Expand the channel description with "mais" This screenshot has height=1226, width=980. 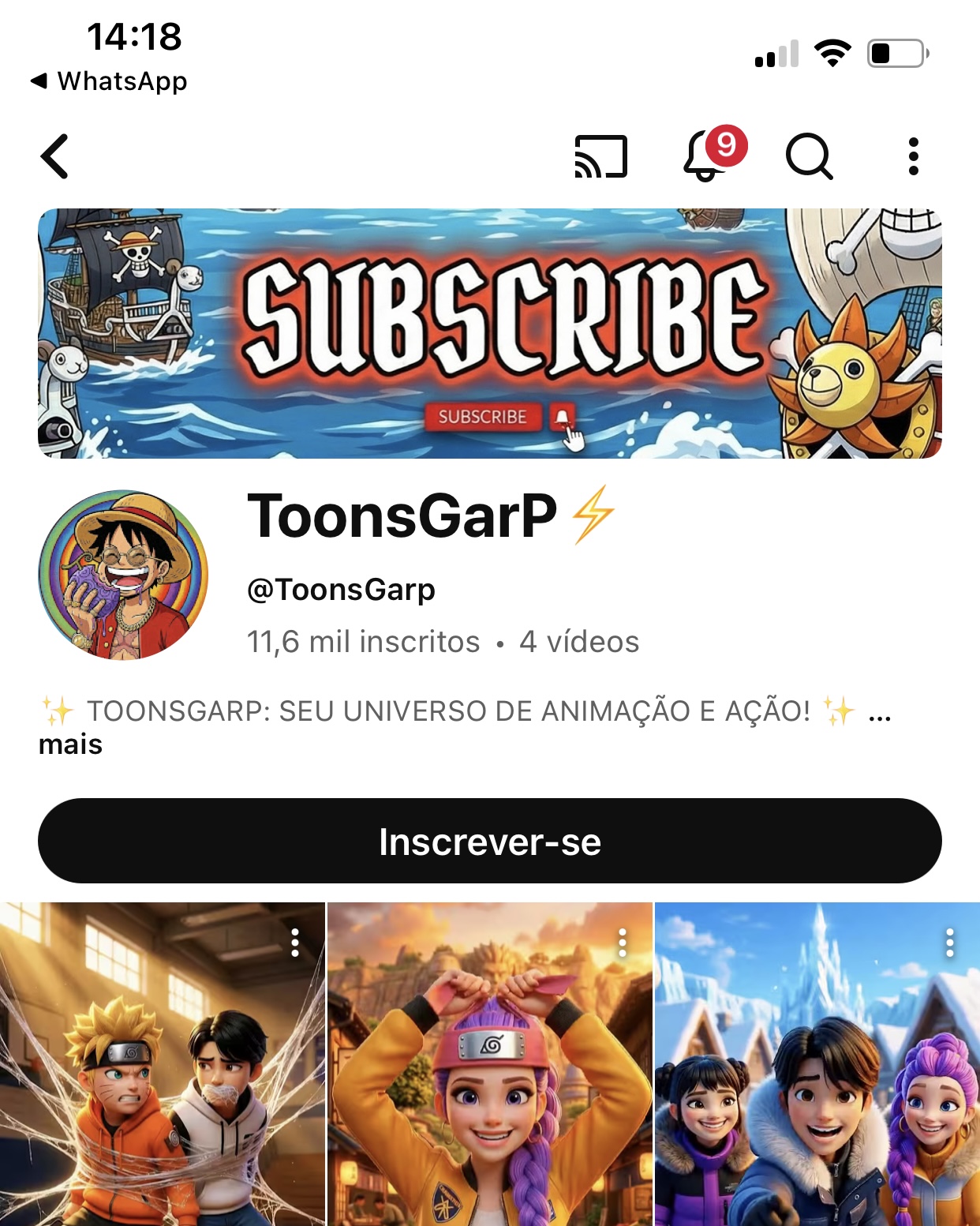click(71, 744)
